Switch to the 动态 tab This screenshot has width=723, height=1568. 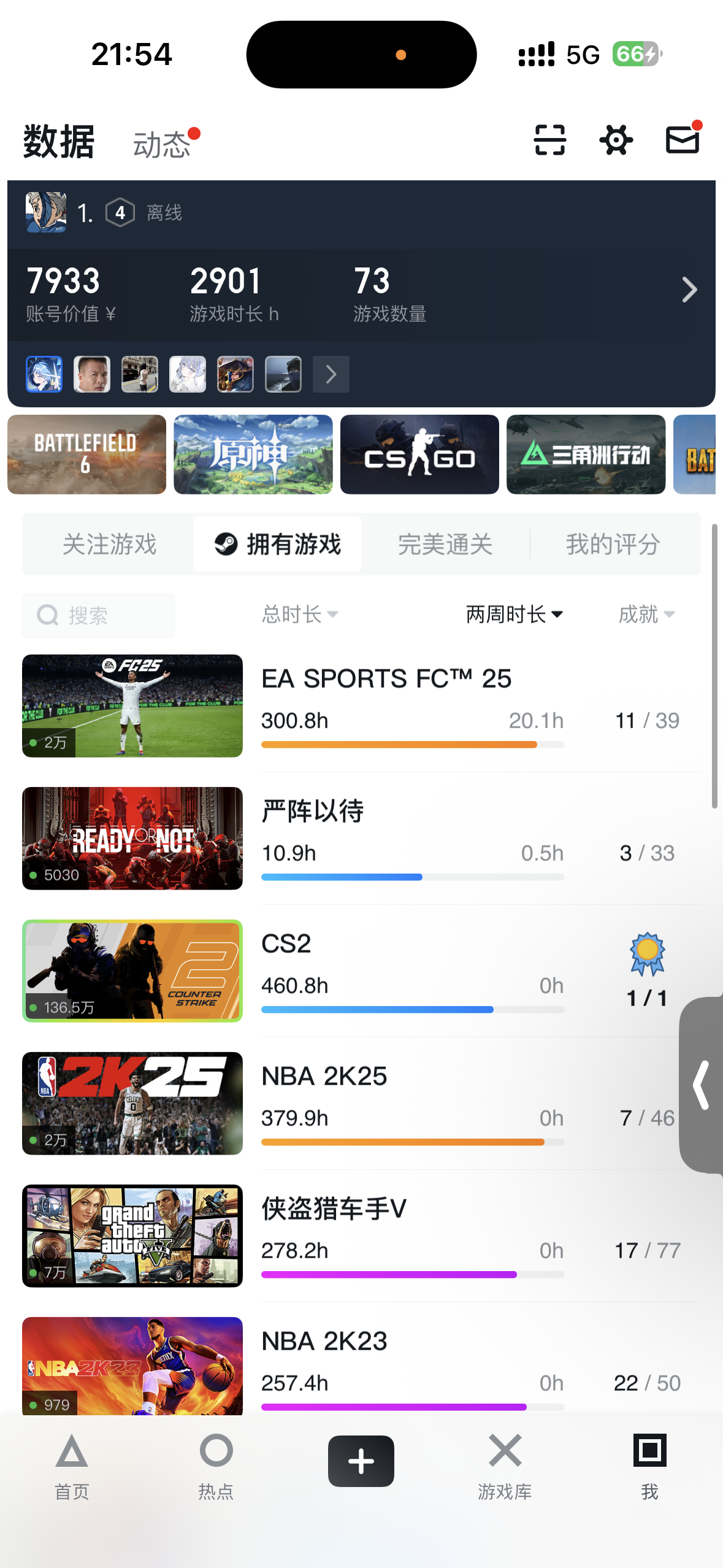point(162,145)
